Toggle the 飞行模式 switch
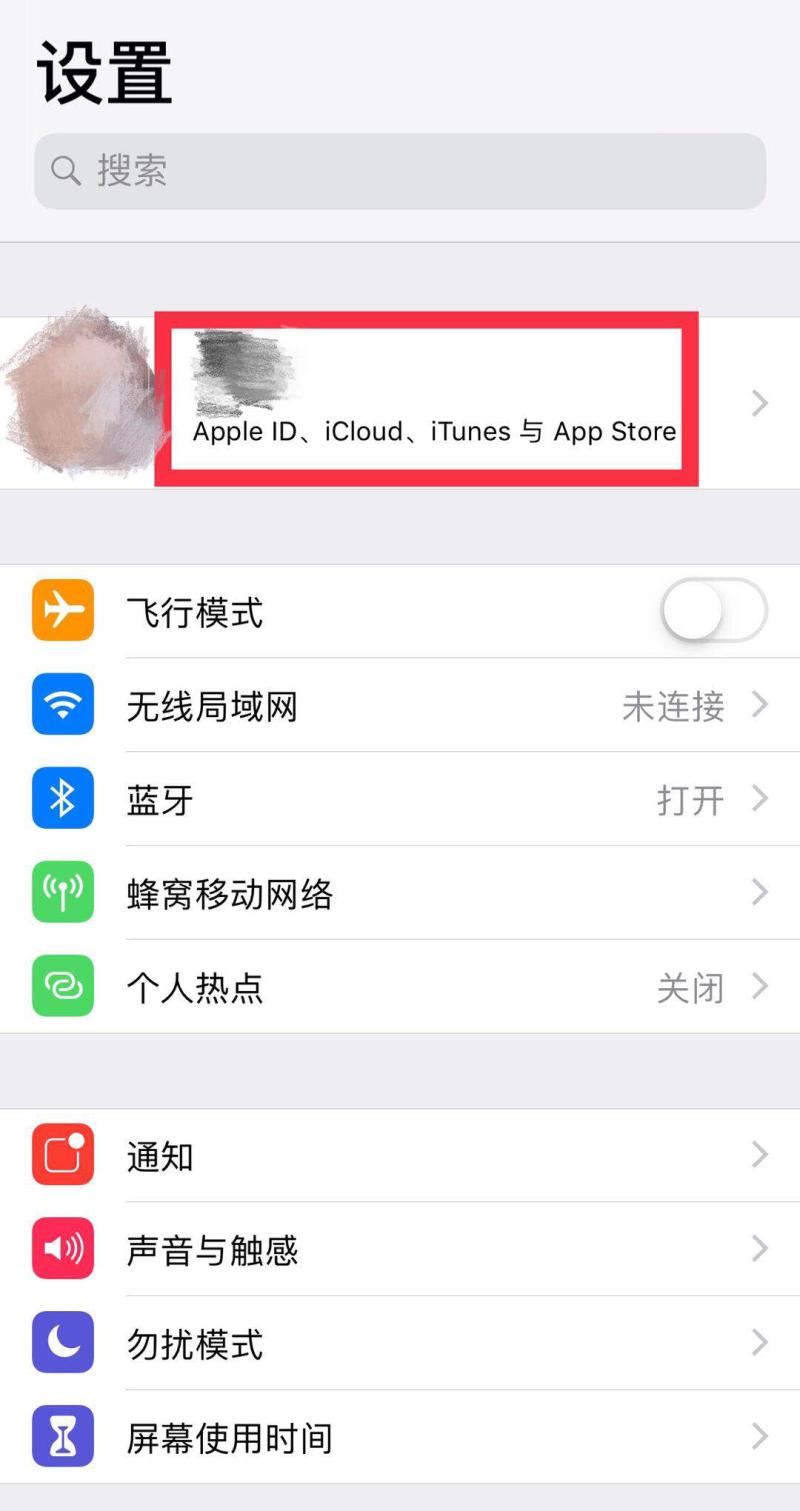The image size is (800, 1511). [x=713, y=610]
